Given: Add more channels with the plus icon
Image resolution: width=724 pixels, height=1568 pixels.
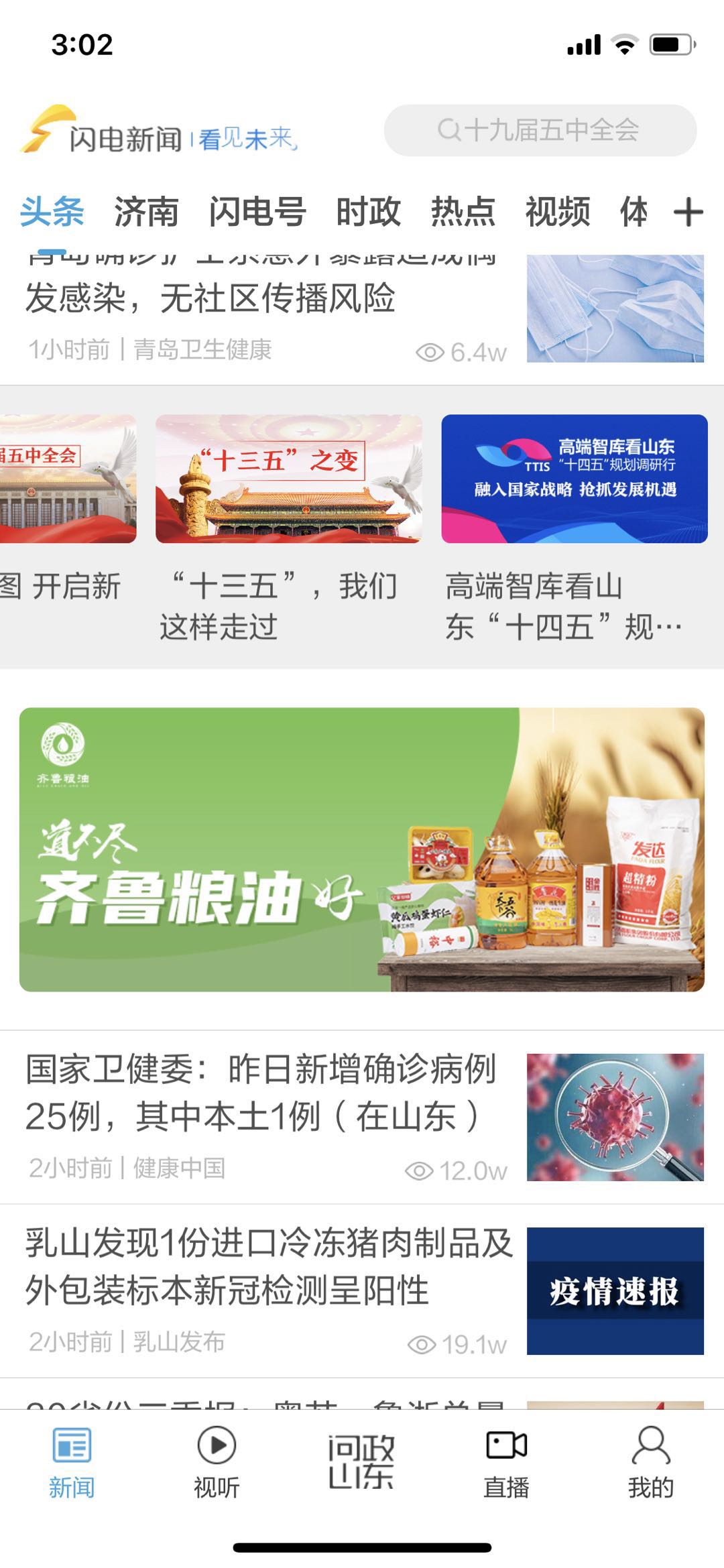Looking at the screenshot, I should tap(688, 213).
